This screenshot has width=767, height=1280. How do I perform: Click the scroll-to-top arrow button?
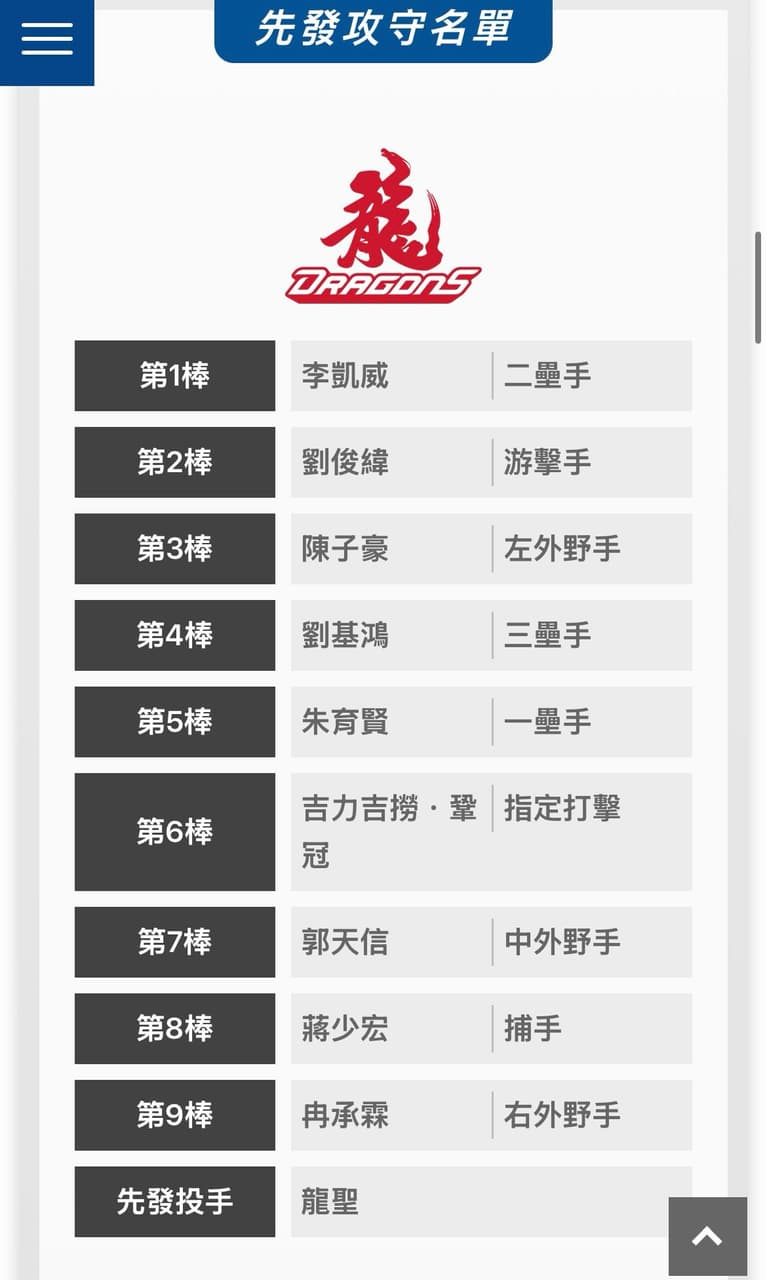tap(706, 1237)
